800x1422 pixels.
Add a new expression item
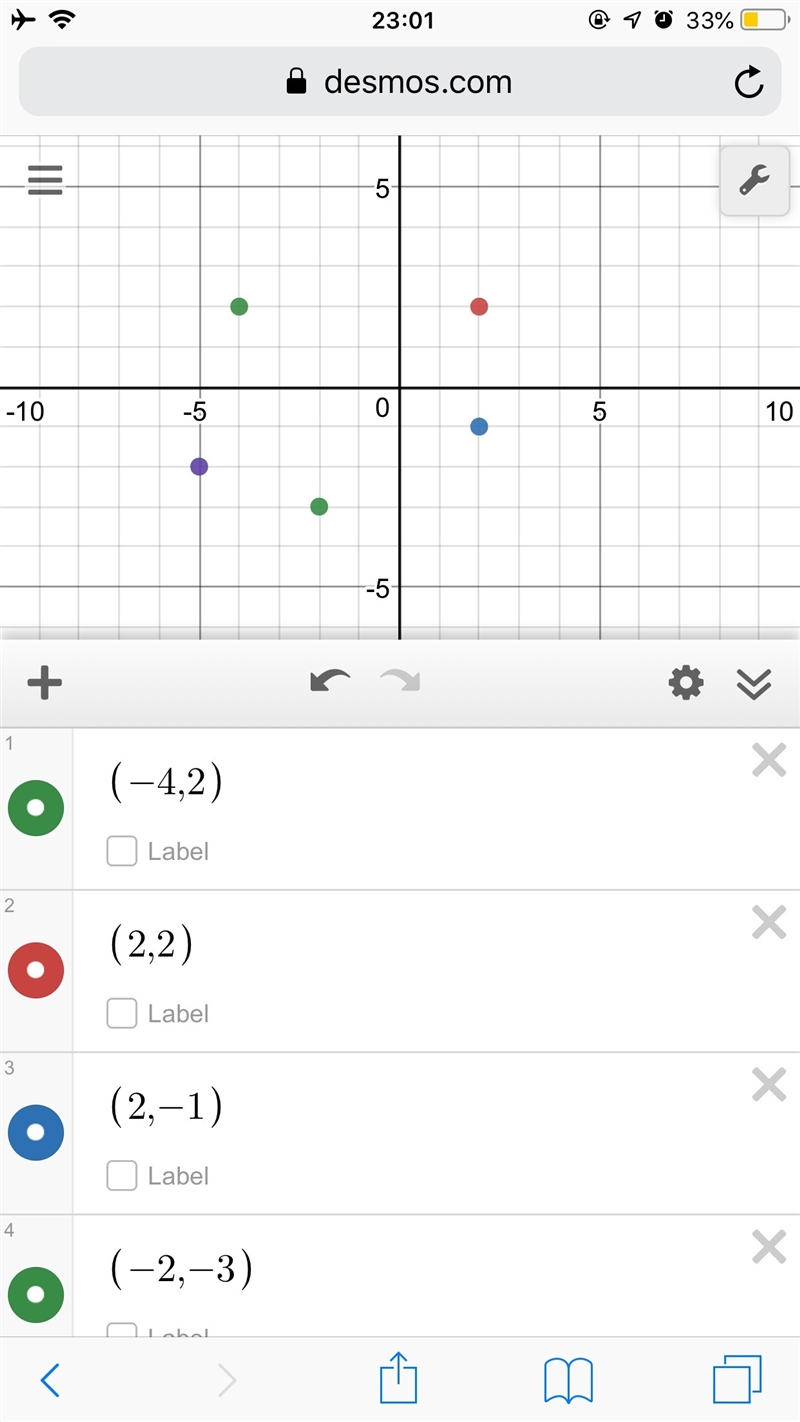(x=44, y=683)
